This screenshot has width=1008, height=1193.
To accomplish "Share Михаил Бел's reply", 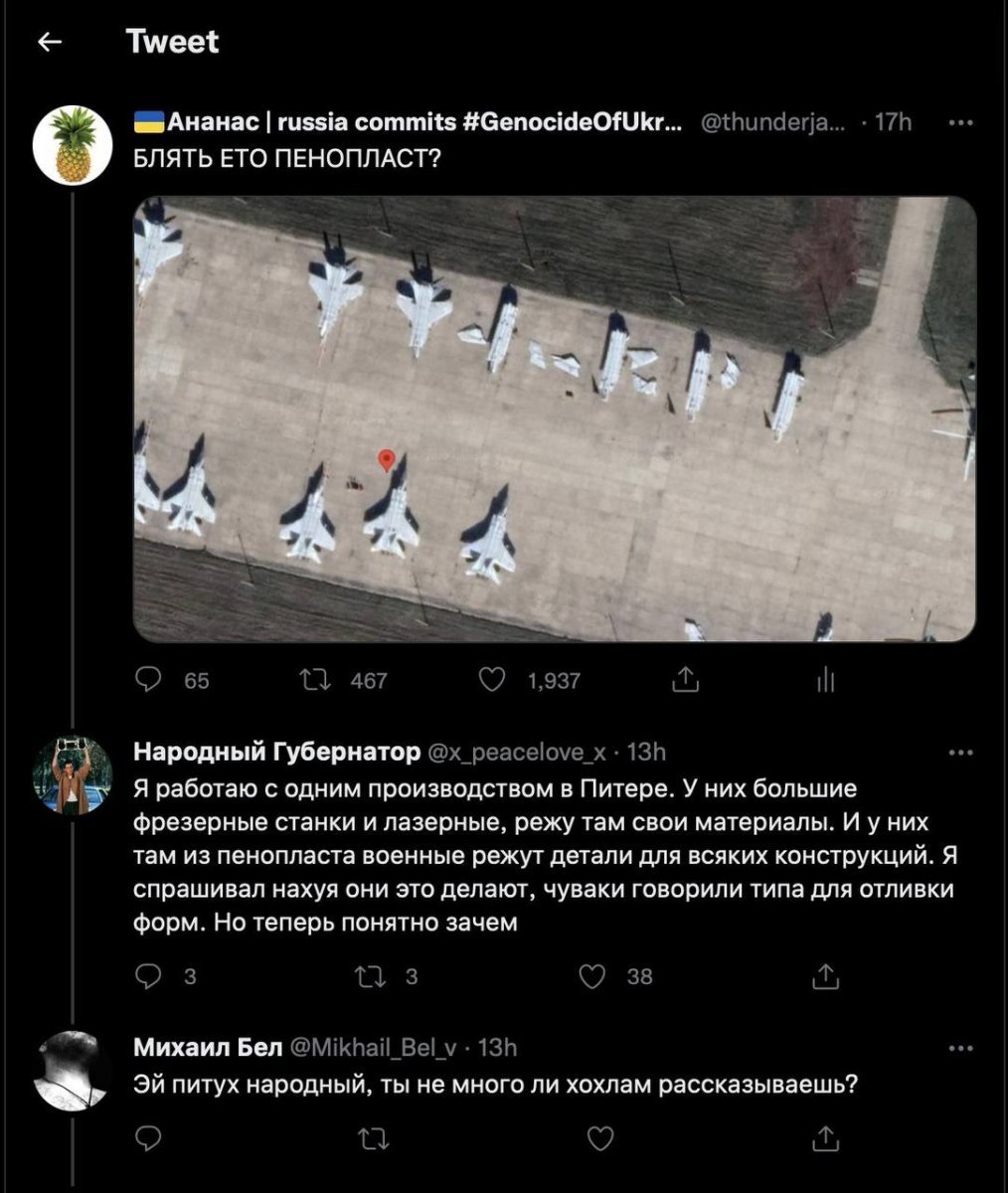I will (x=825, y=1138).
